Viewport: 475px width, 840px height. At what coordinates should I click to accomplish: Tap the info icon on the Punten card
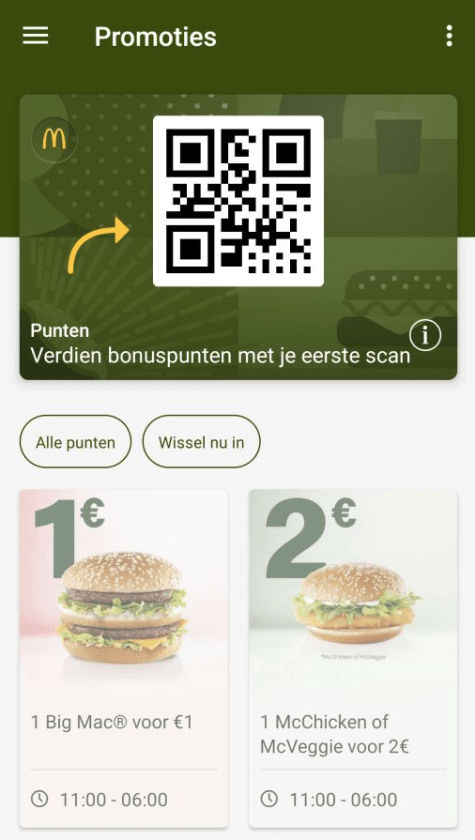(x=425, y=335)
